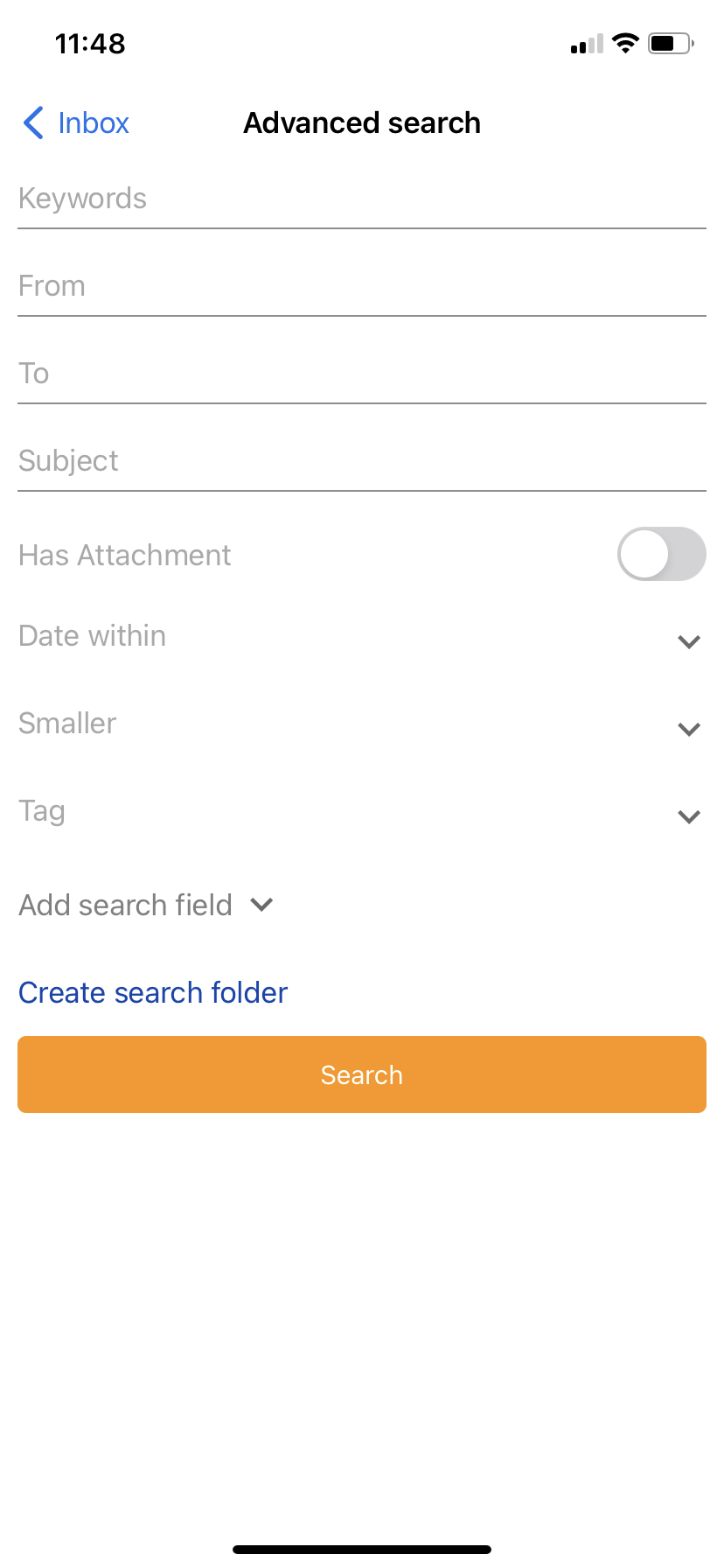Open the Smaller size dropdown

(362, 724)
